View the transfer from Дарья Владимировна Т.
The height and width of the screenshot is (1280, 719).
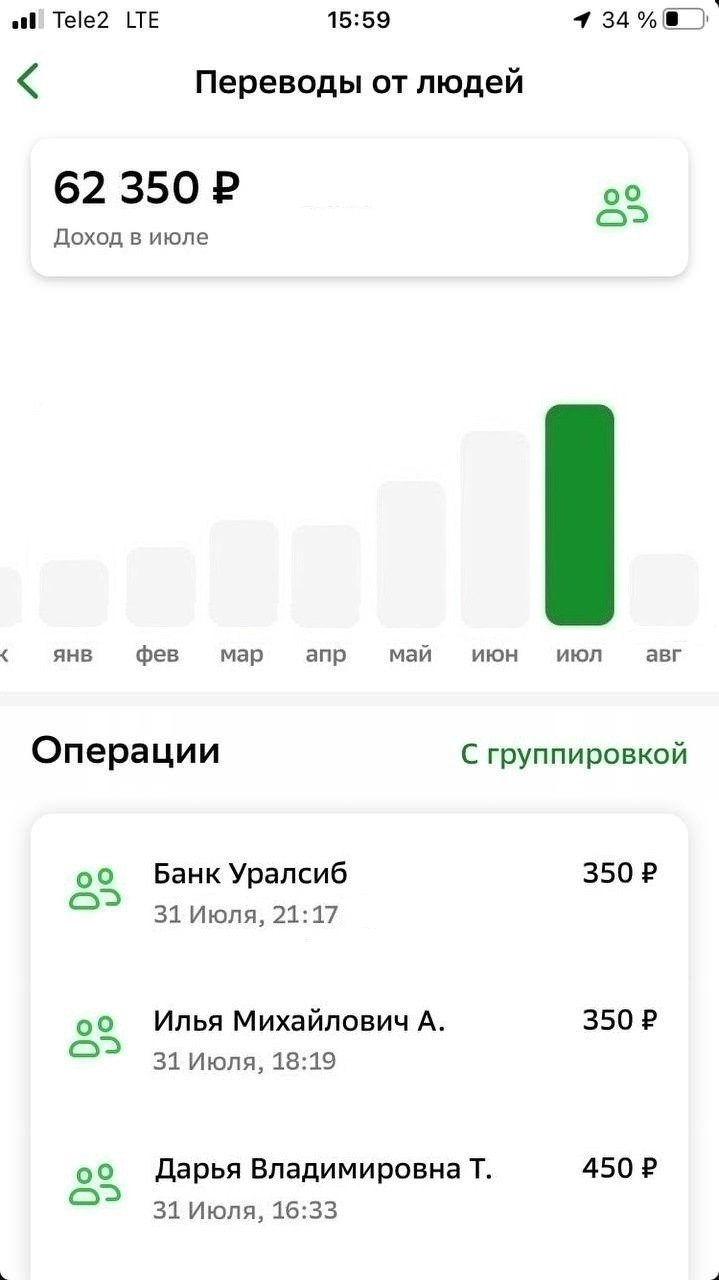[x=359, y=1186]
